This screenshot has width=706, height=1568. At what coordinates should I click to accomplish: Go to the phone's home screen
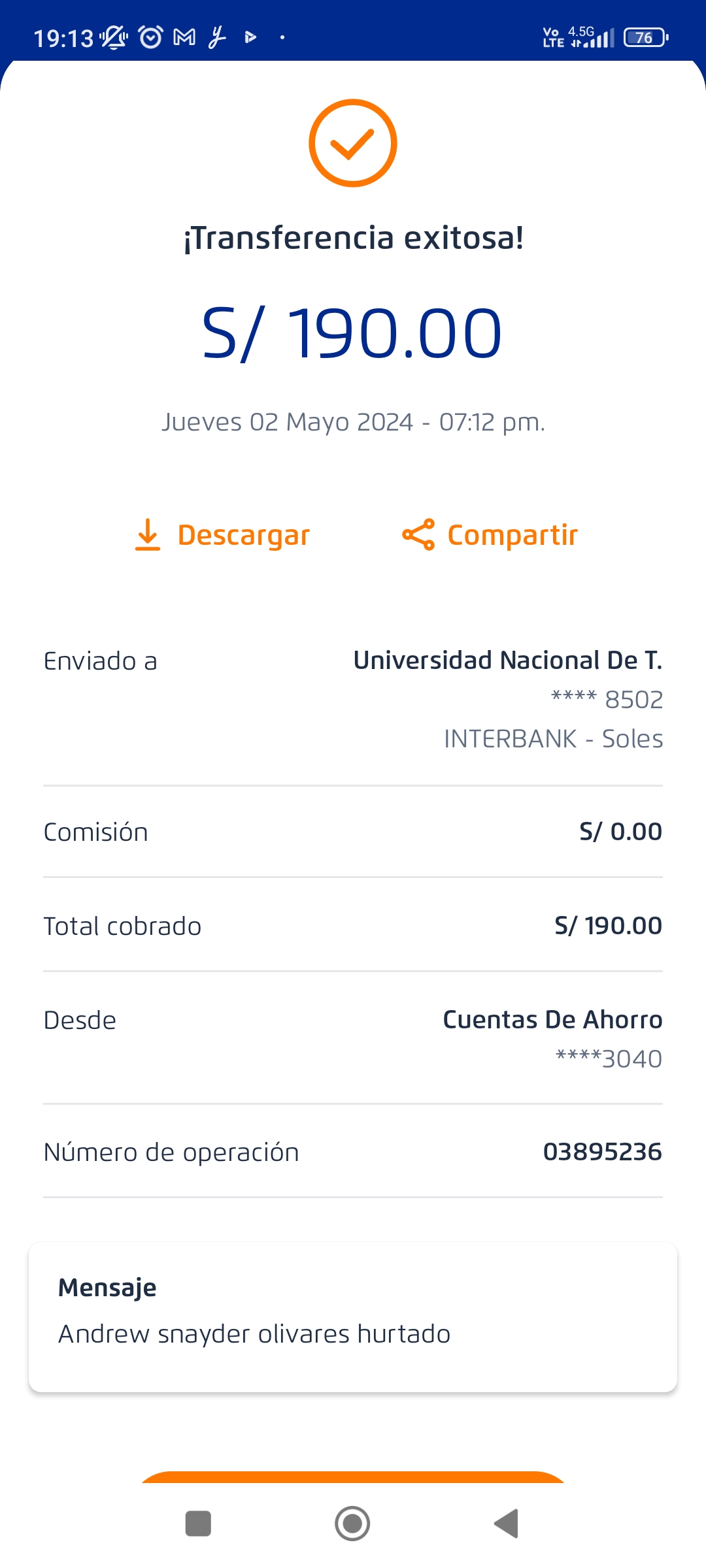(x=352, y=1524)
